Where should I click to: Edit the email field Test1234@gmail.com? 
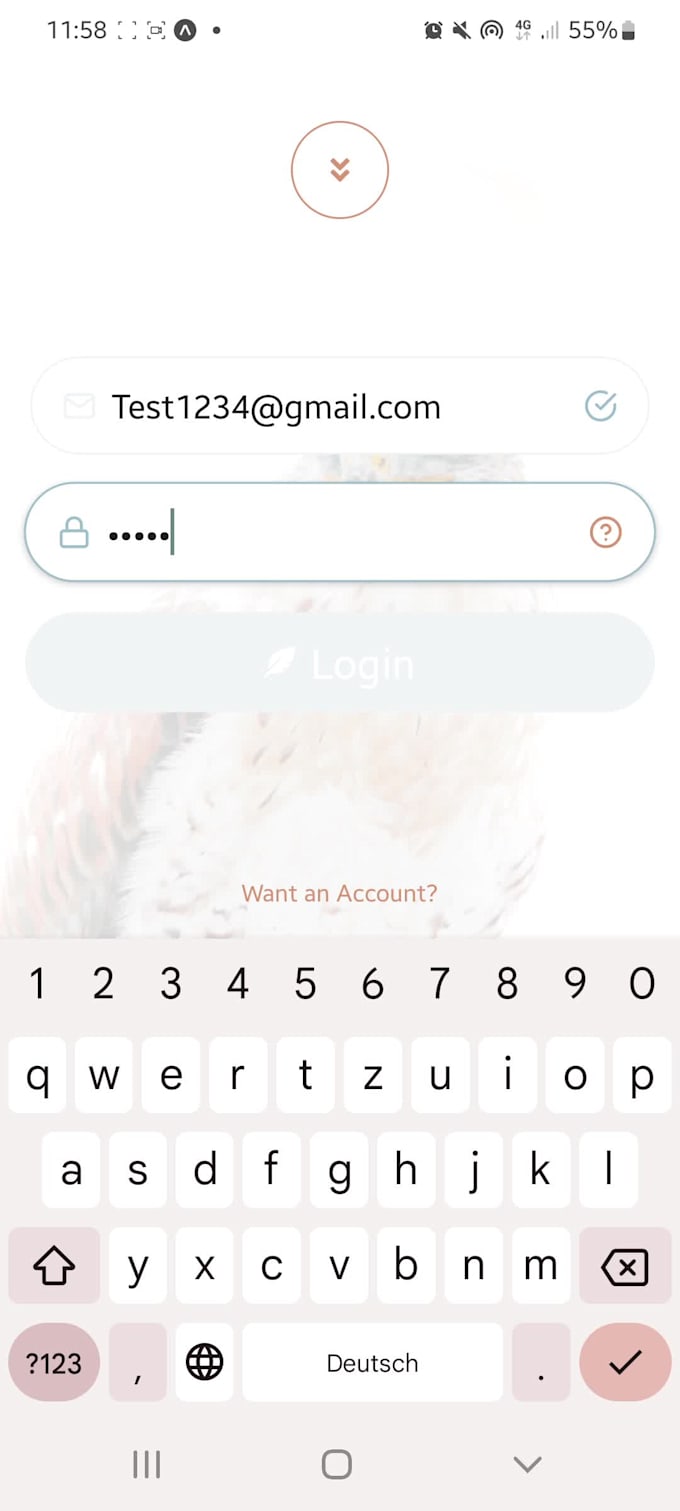pyautogui.click(x=300, y=407)
